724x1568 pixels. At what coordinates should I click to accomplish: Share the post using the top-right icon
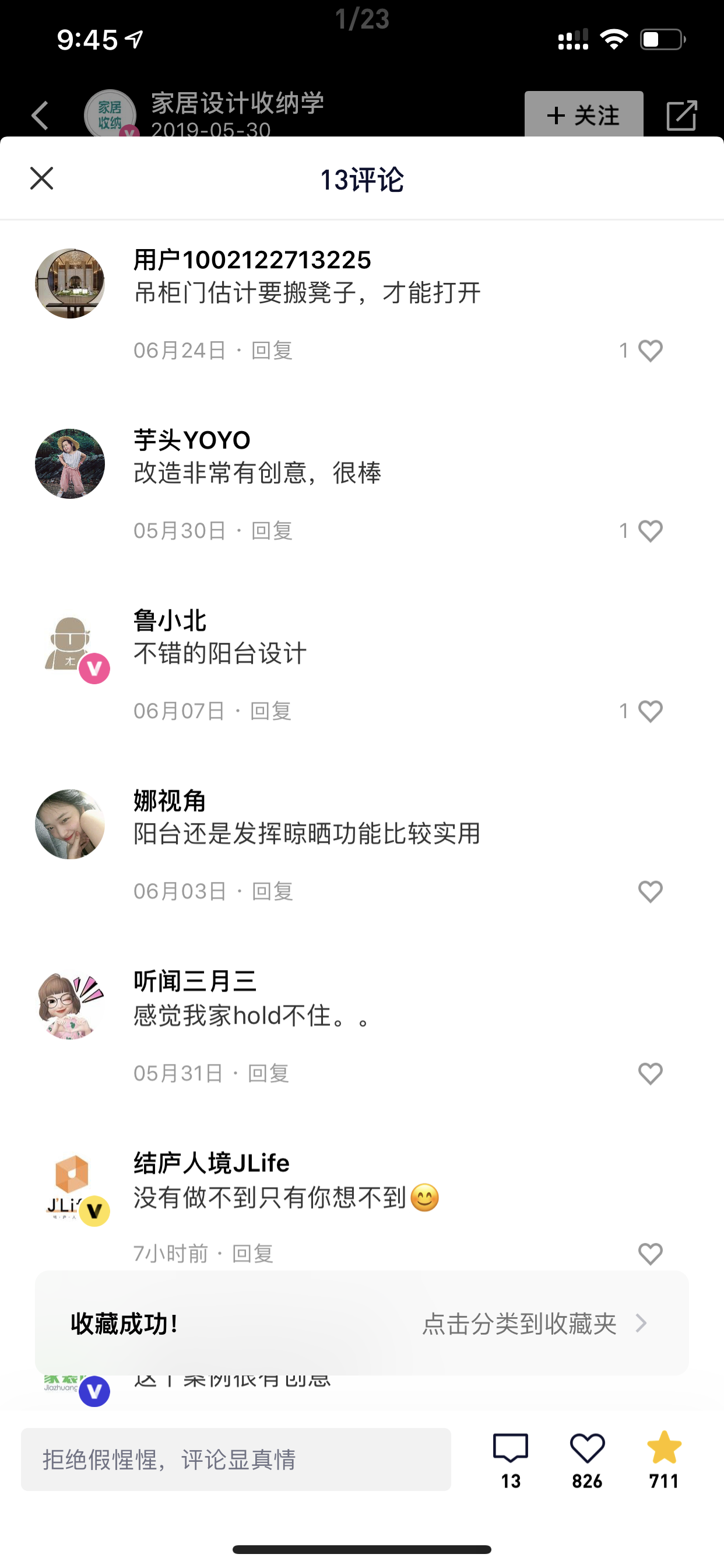coord(681,115)
